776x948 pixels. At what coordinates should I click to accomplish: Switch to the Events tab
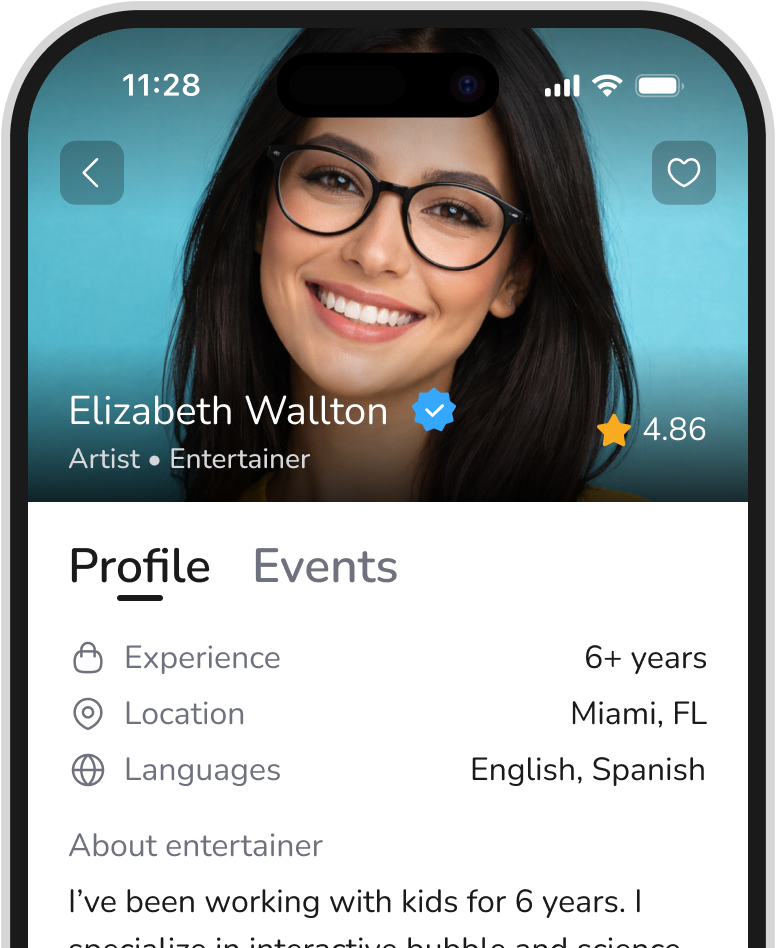click(x=325, y=566)
